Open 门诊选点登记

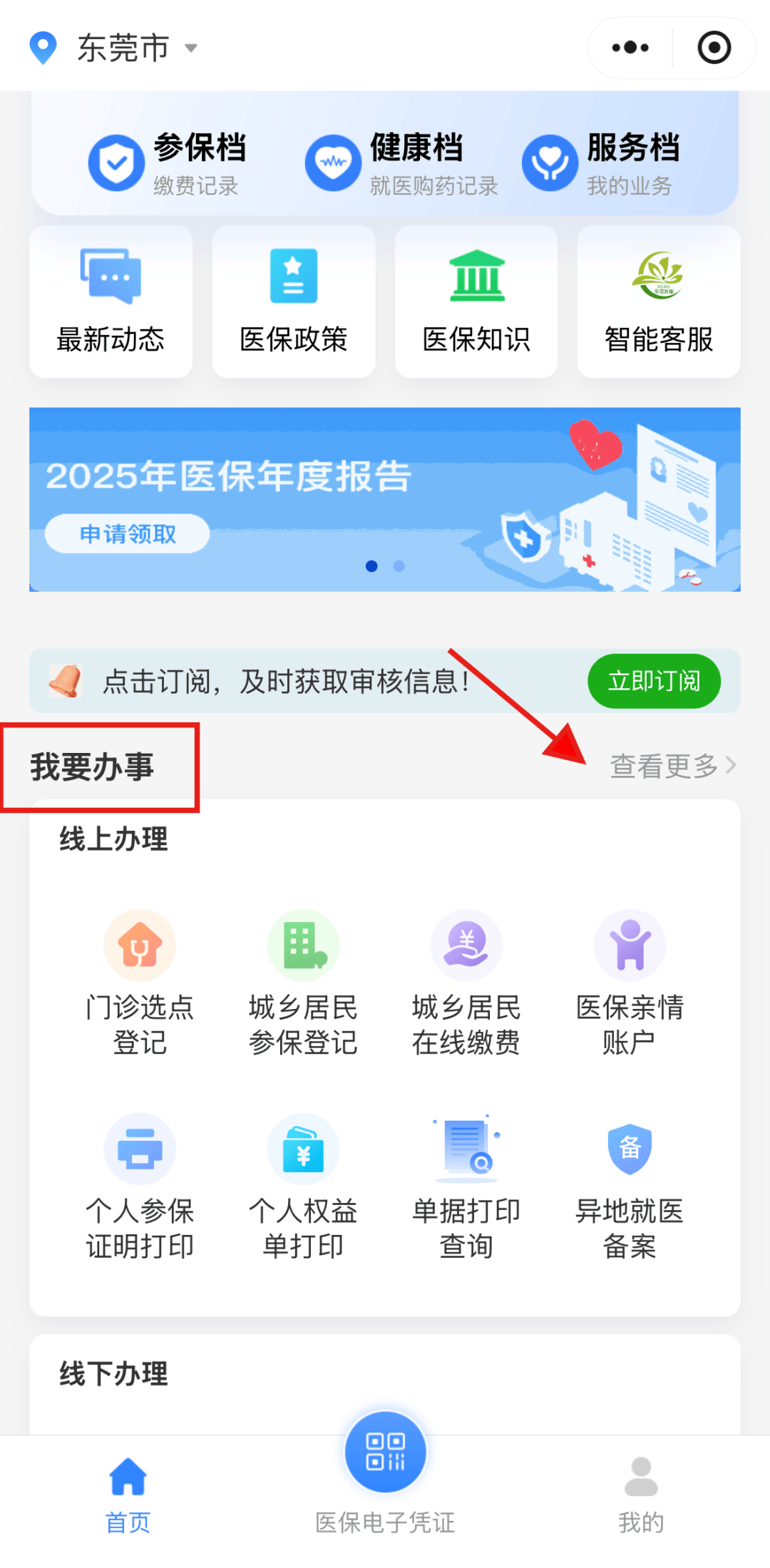click(140, 983)
